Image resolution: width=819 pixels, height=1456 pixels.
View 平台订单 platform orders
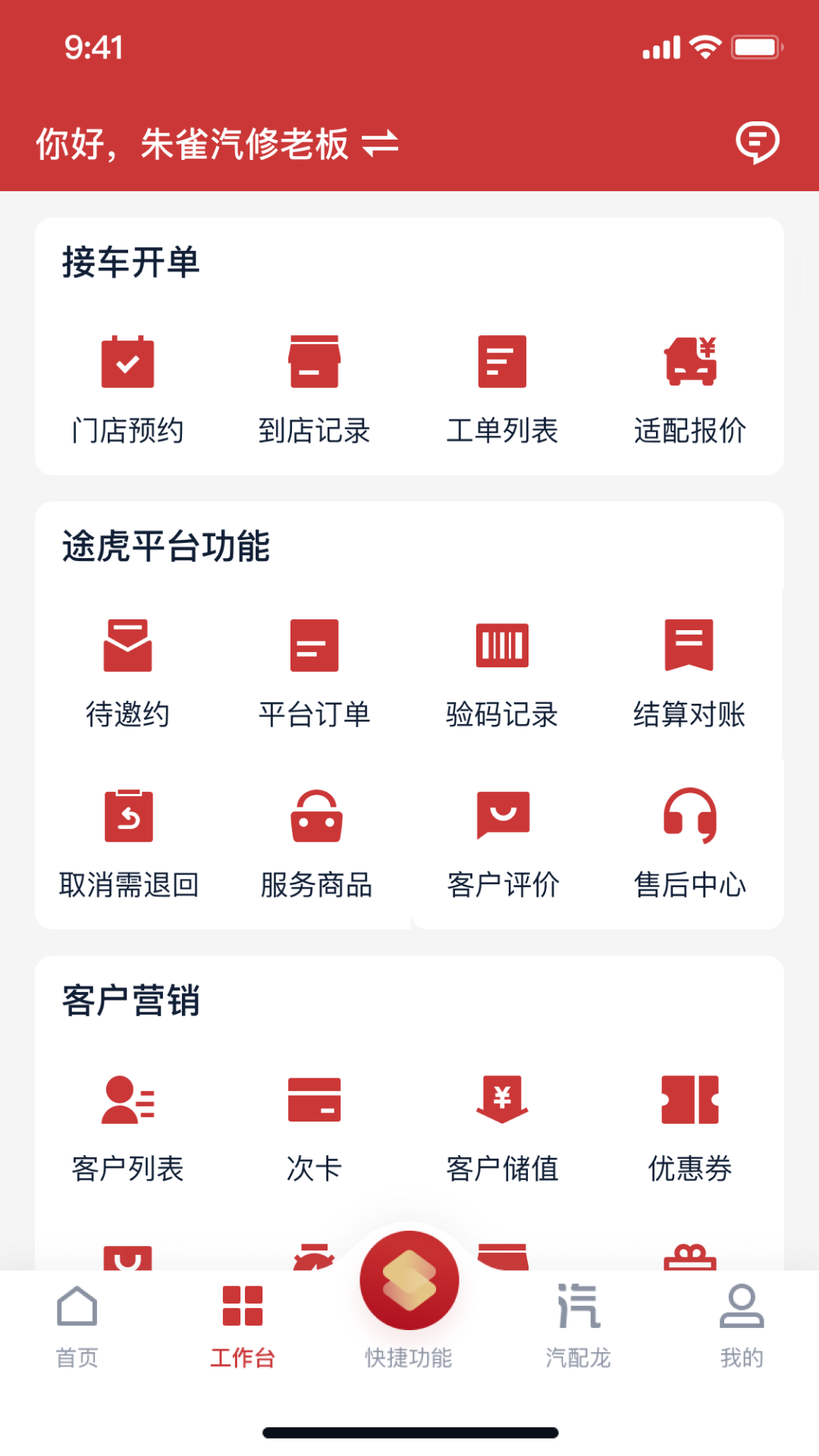[x=314, y=672]
